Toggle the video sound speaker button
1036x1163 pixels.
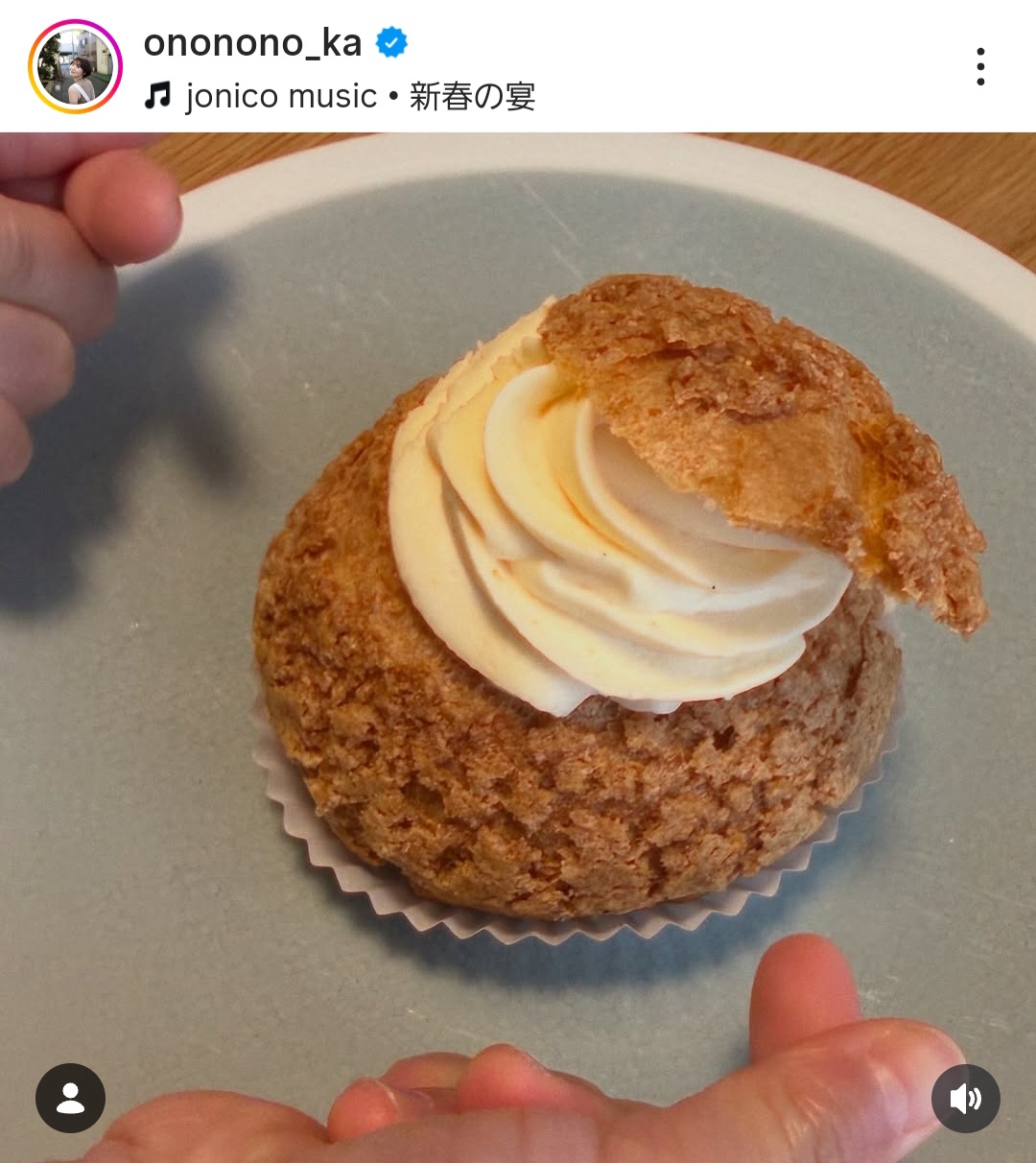click(x=965, y=1098)
